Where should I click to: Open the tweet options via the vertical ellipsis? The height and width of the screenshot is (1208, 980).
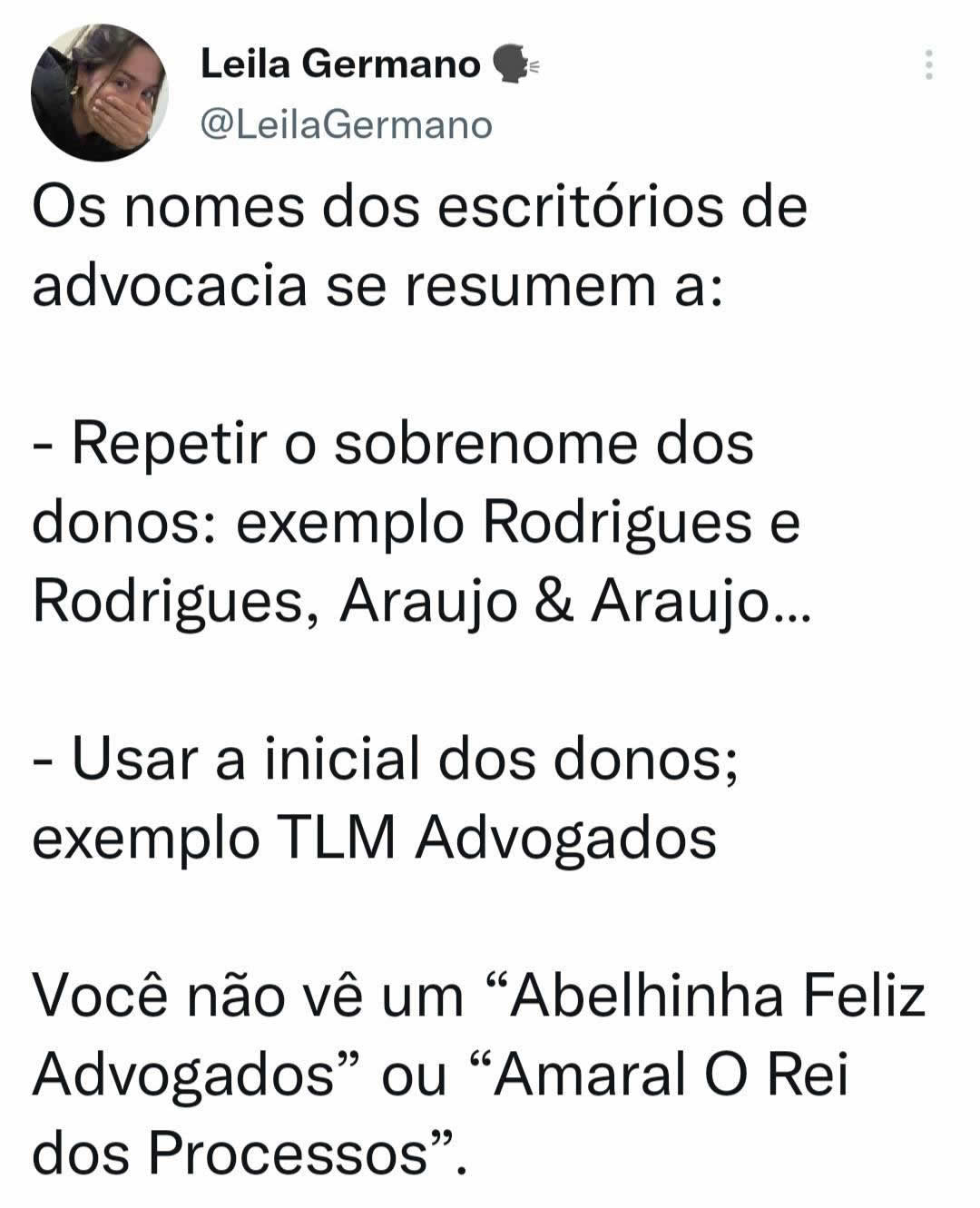(x=928, y=66)
